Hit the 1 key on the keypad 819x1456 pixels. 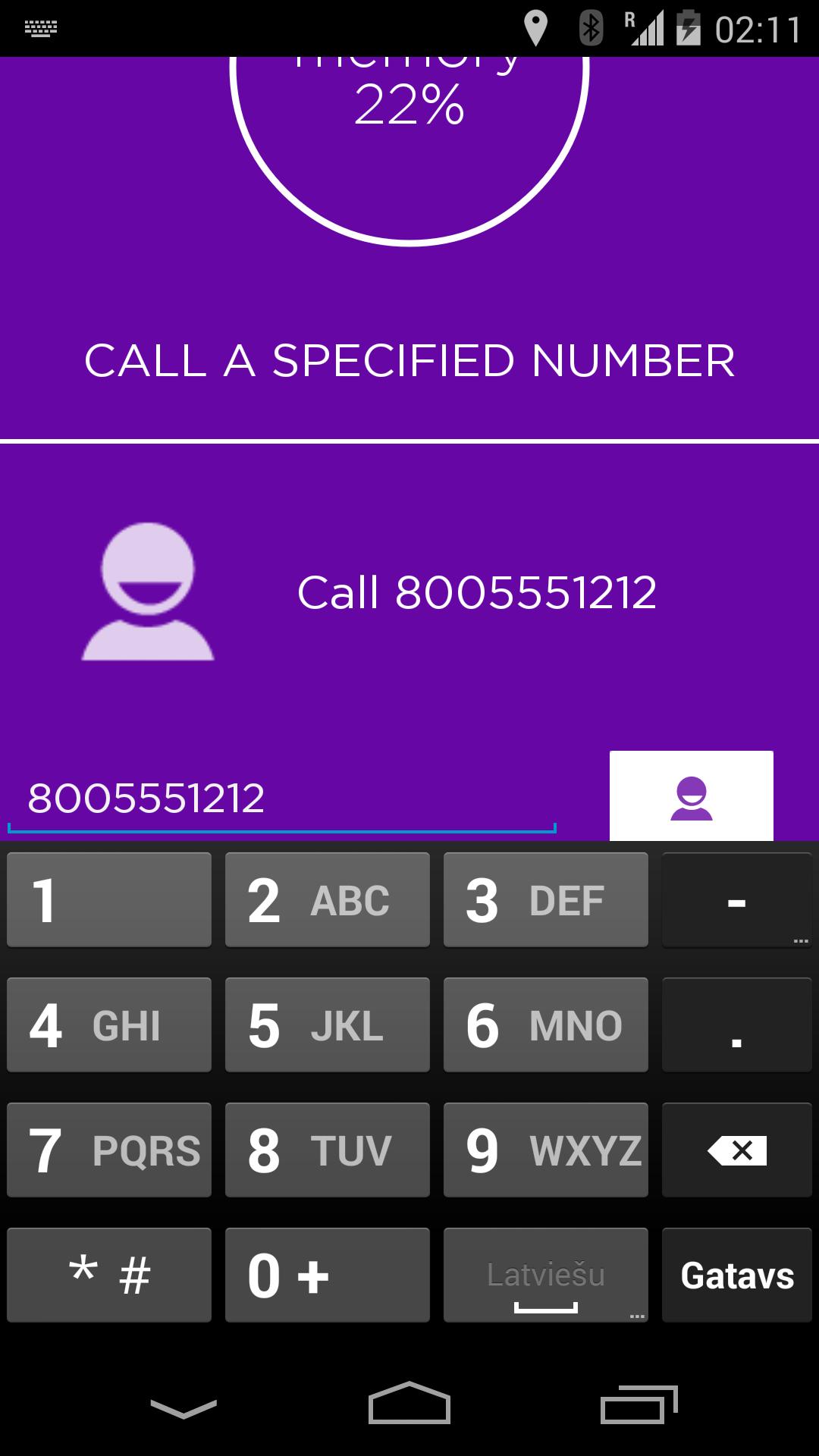[x=109, y=900]
